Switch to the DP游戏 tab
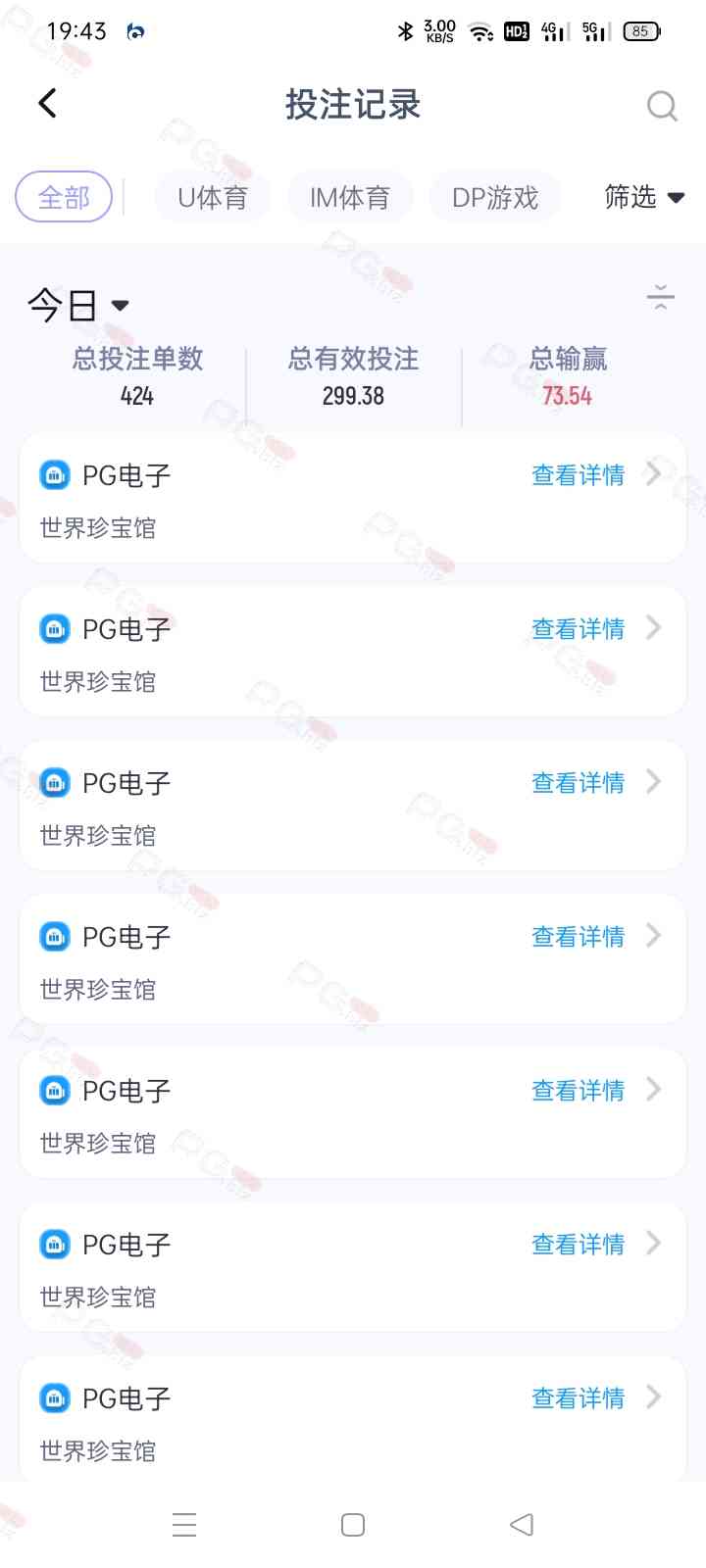The image size is (706, 1568). point(495,198)
